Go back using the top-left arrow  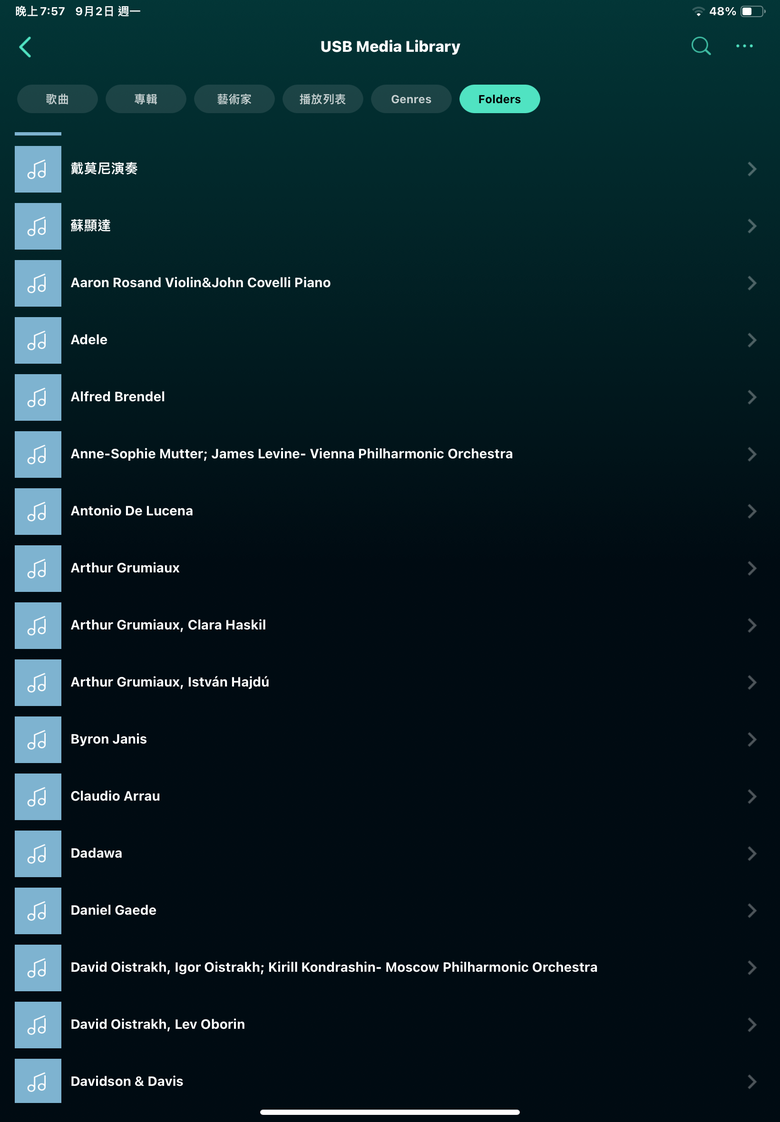pyautogui.click(x=25, y=47)
